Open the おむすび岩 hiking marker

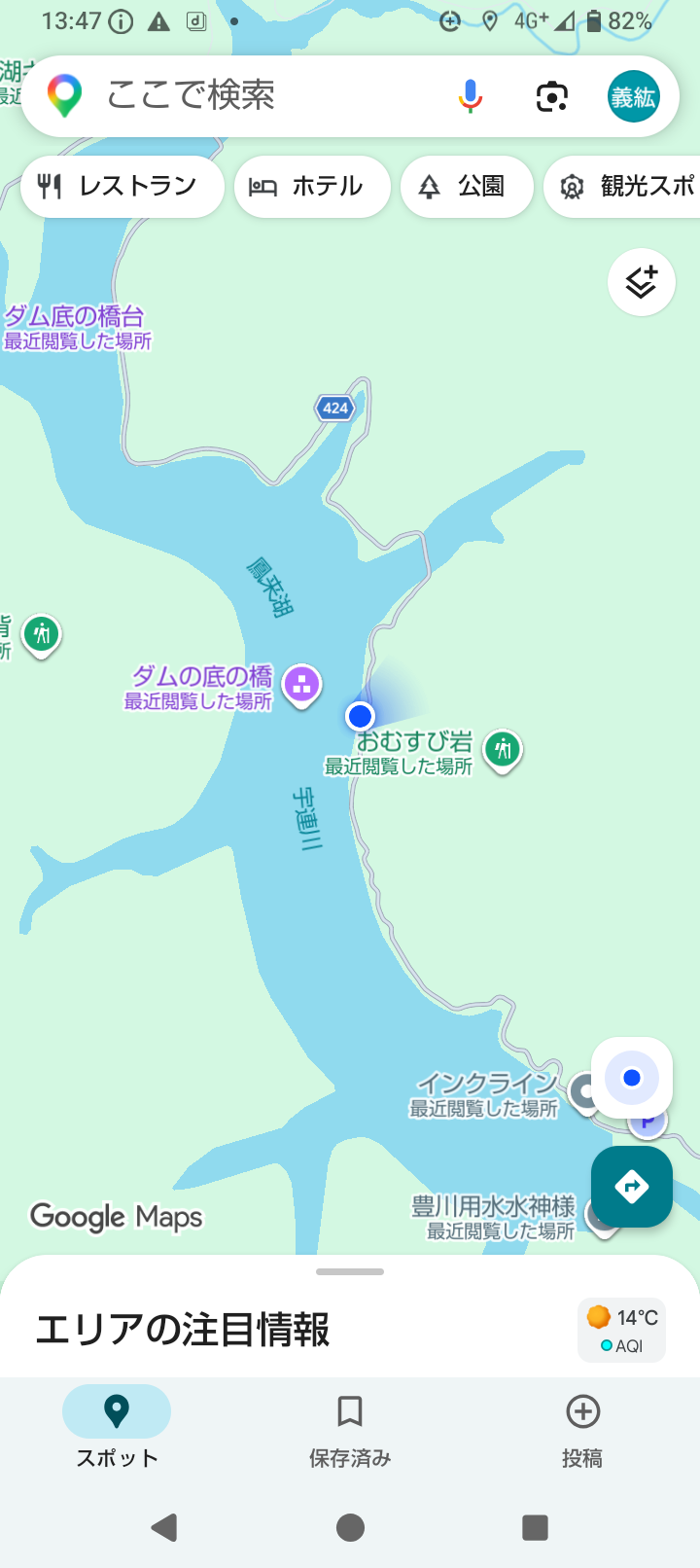(503, 751)
